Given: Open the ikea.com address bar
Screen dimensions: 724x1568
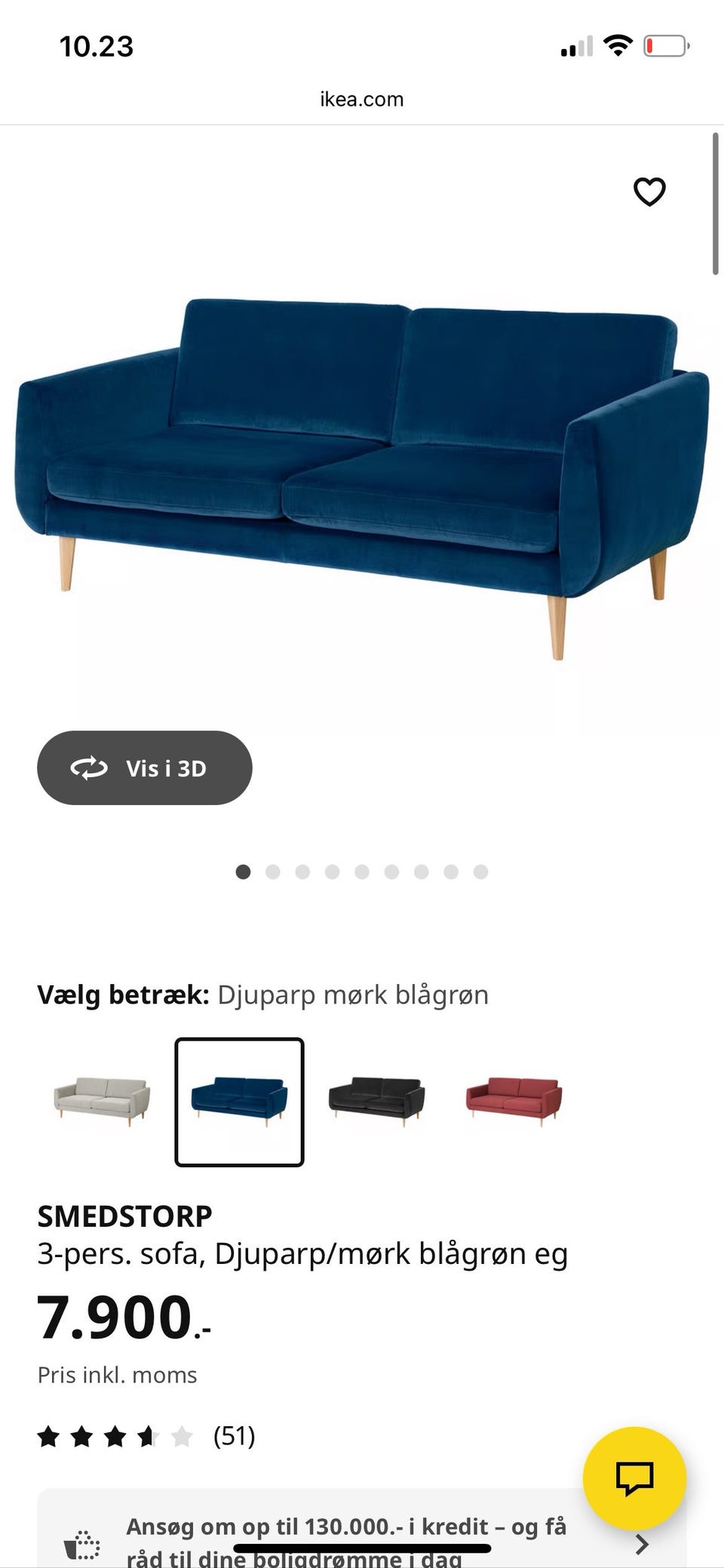Looking at the screenshot, I should [360, 98].
